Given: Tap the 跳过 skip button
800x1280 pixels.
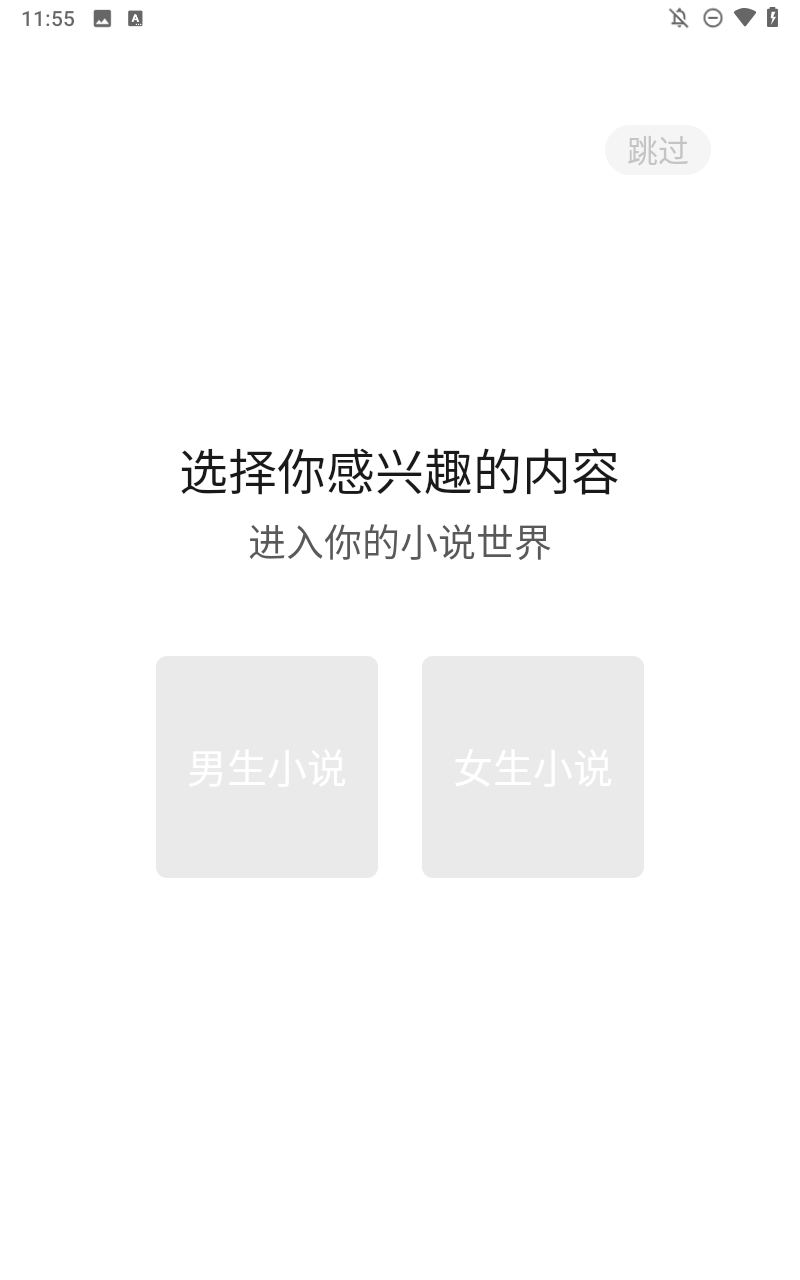Looking at the screenshot, I should coord(658,150).
